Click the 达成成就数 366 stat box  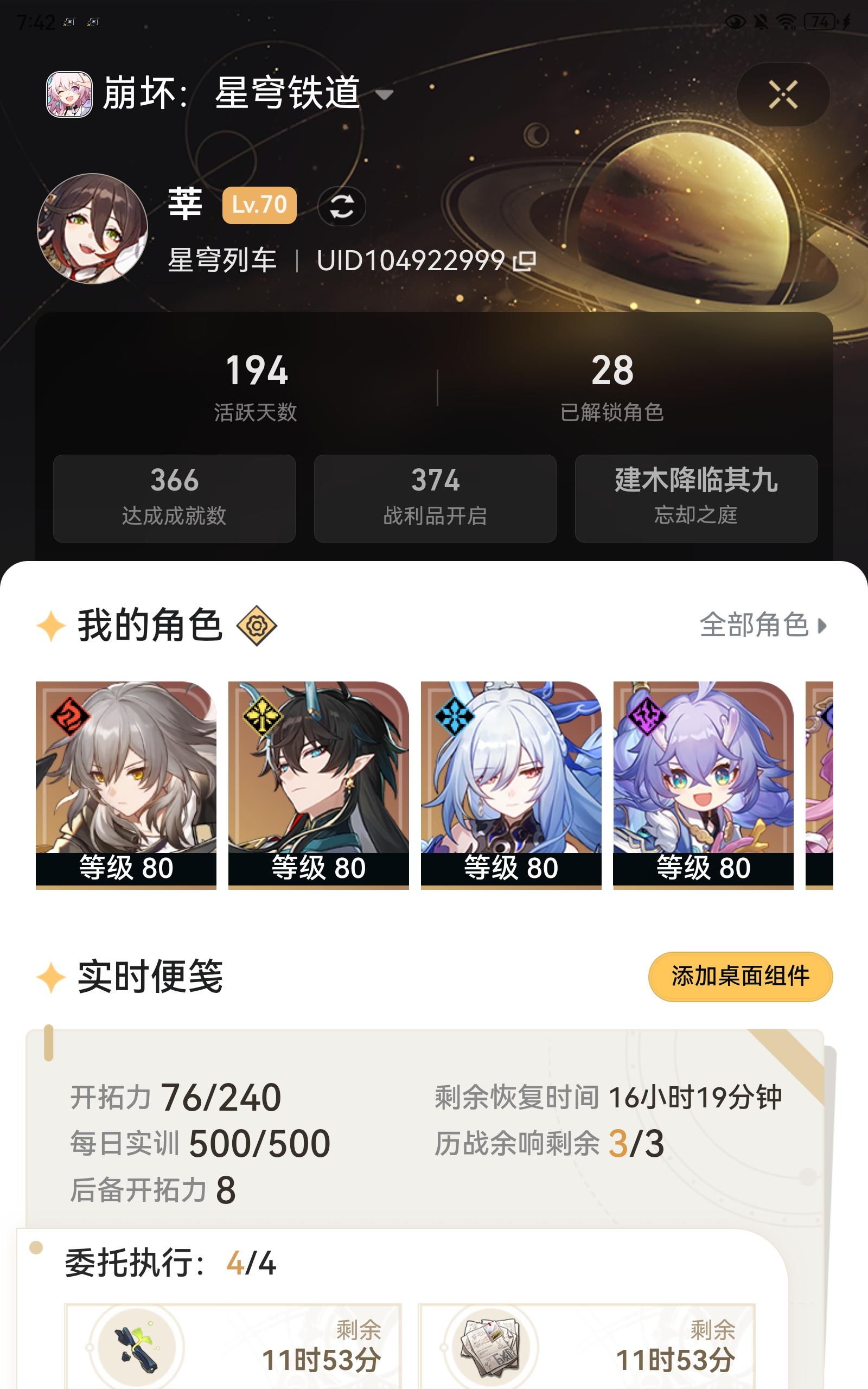174,498
